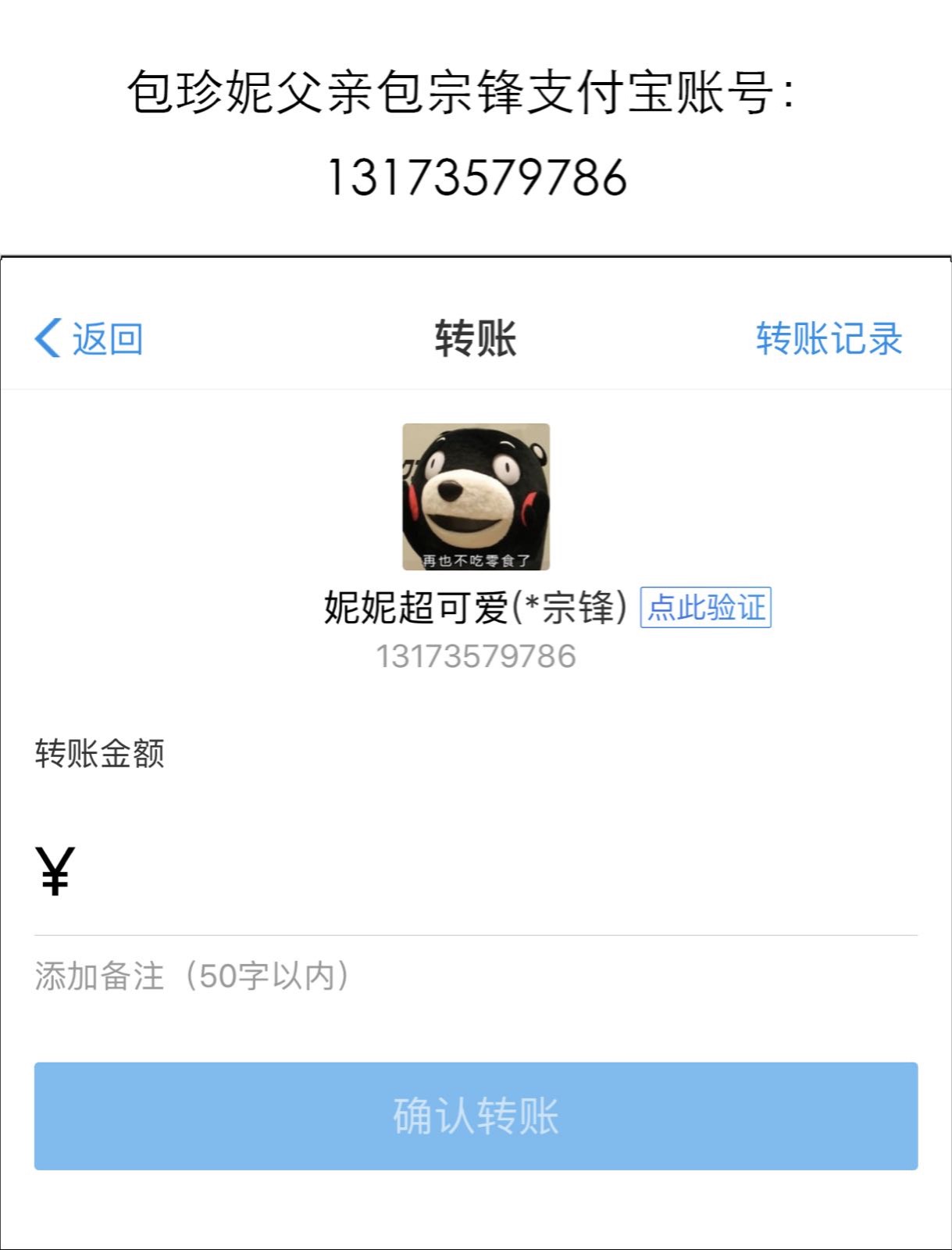Open 转账记录 transfer history
This screenshot has height=1250, width=952.
(829, 339)
